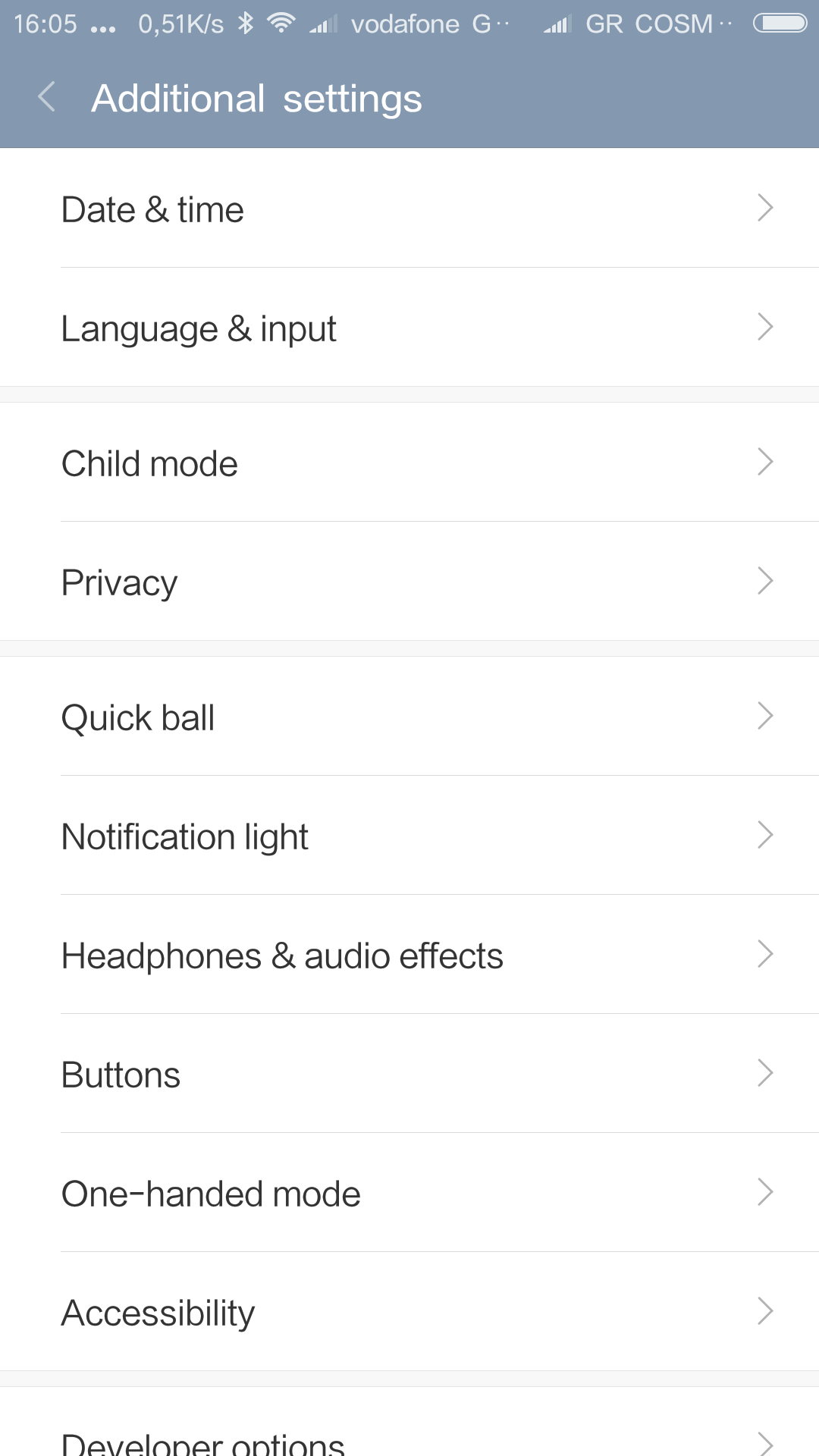
Task: Open Headphones & audio effects
Action: point(409,955)
